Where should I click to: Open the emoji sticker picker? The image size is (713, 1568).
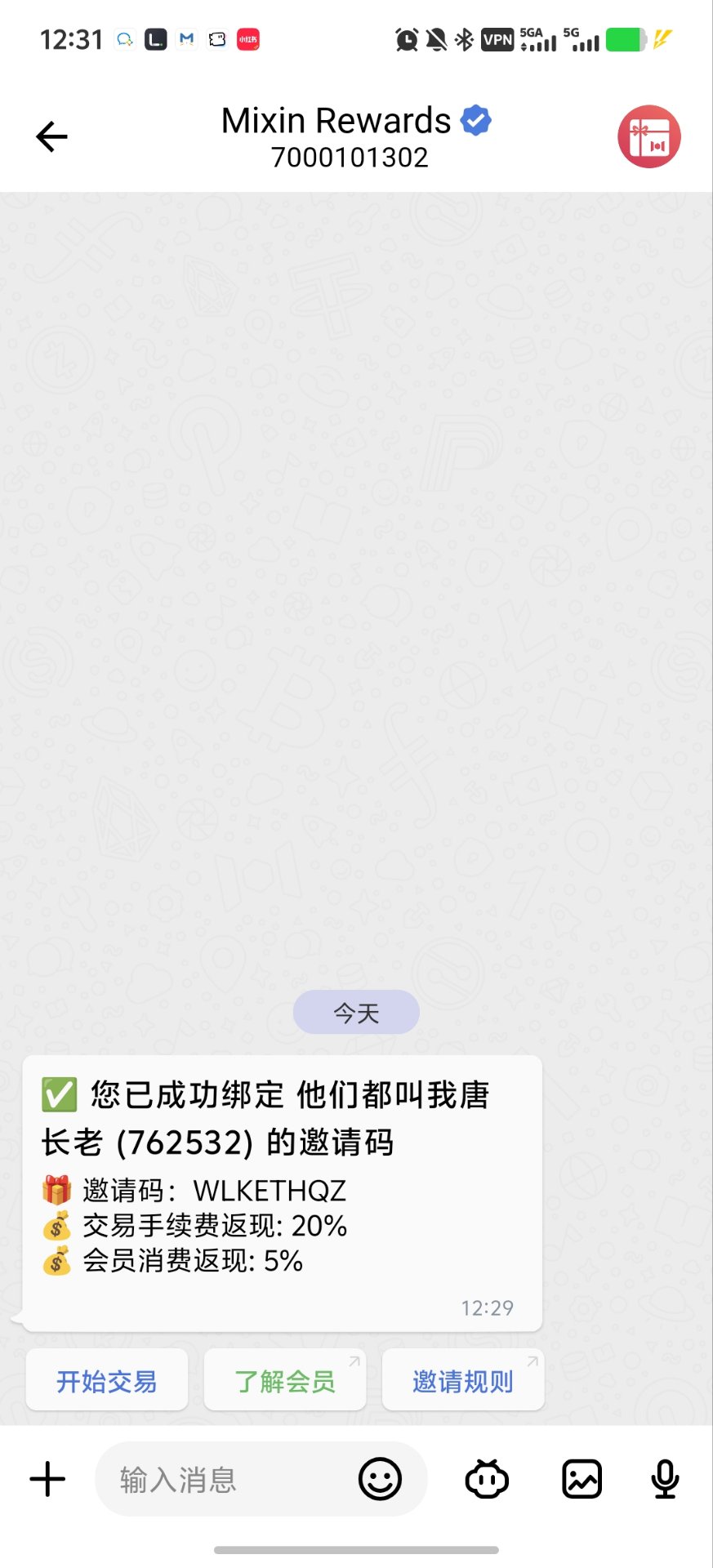(381, 1479)
